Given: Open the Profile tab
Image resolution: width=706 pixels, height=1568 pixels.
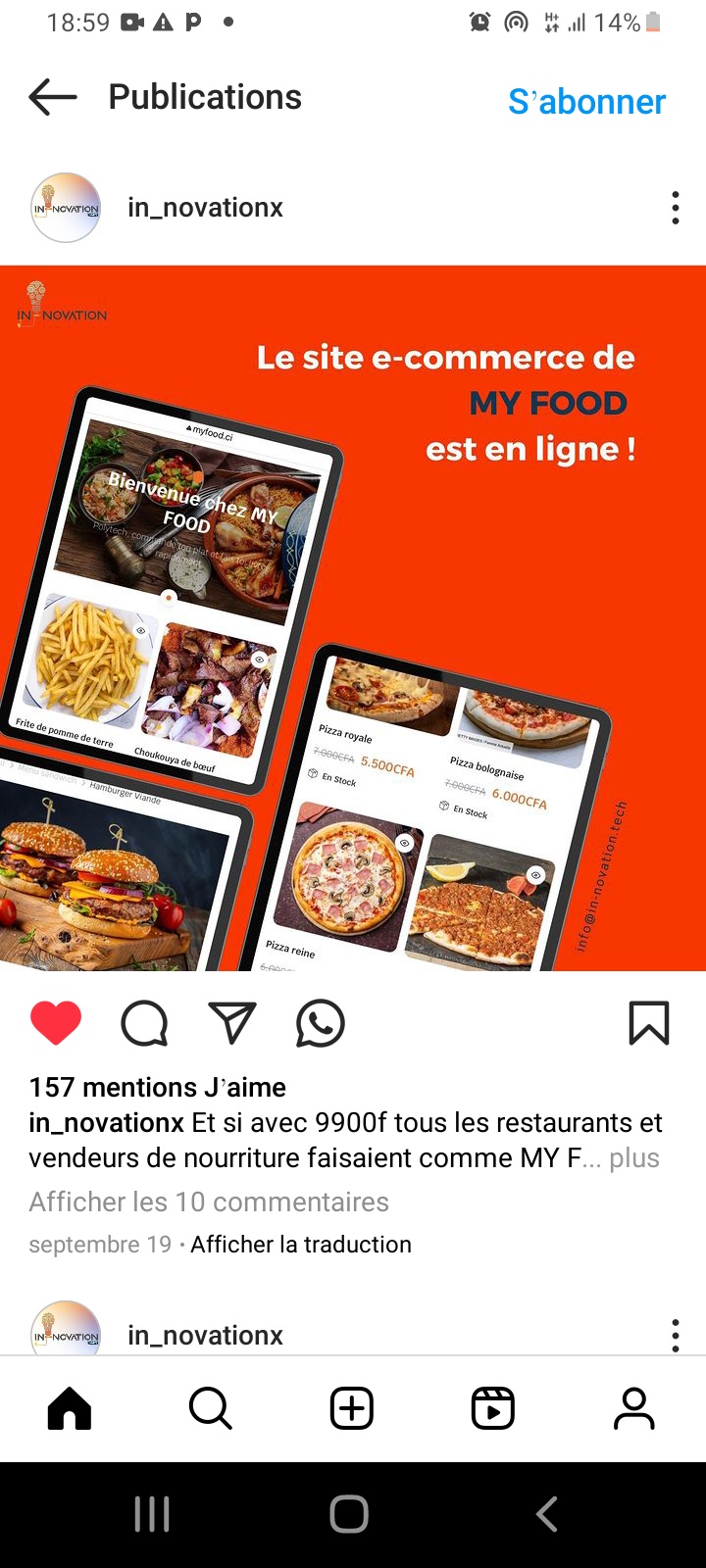Looking at the screenshot, I should [x=634, y=1409].
